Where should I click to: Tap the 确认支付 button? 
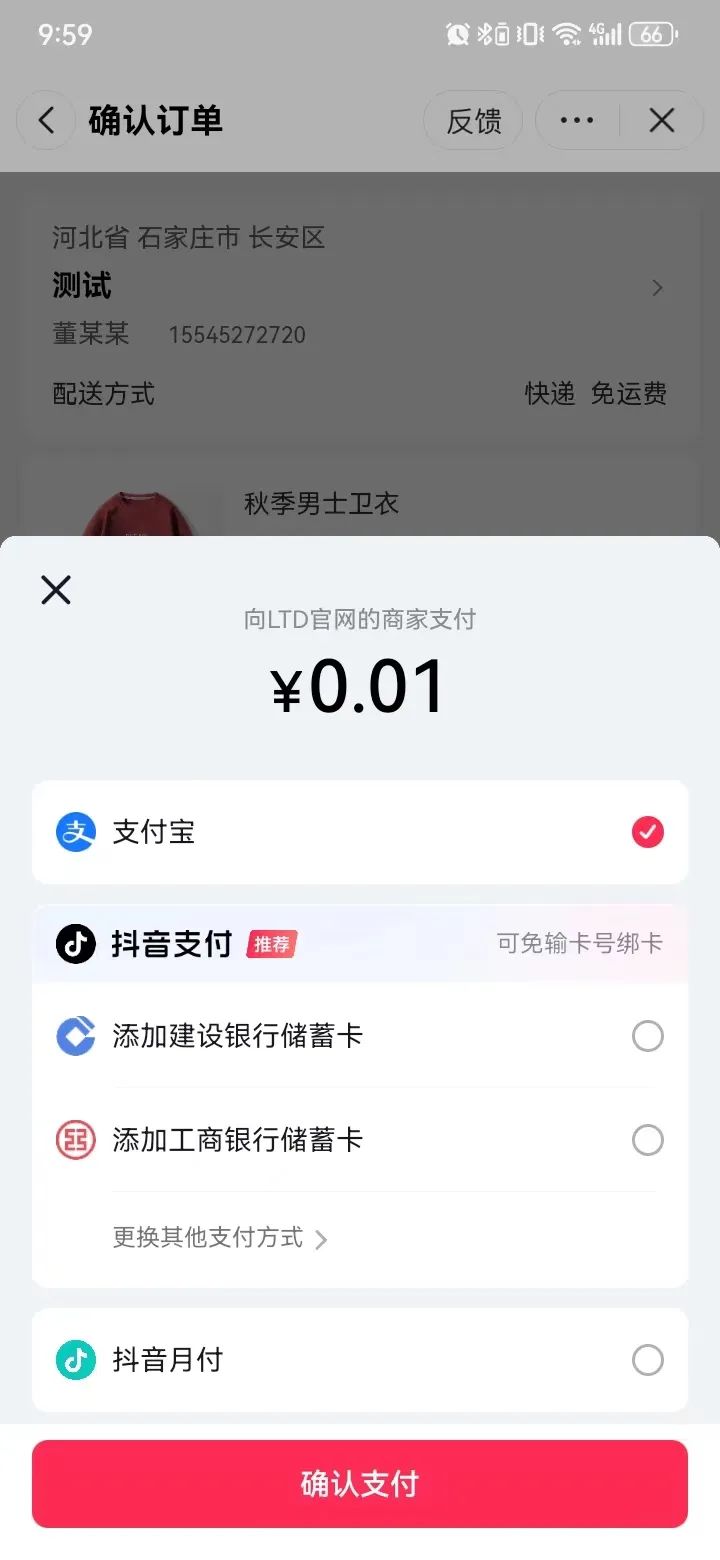click(x=360, y=1484)
